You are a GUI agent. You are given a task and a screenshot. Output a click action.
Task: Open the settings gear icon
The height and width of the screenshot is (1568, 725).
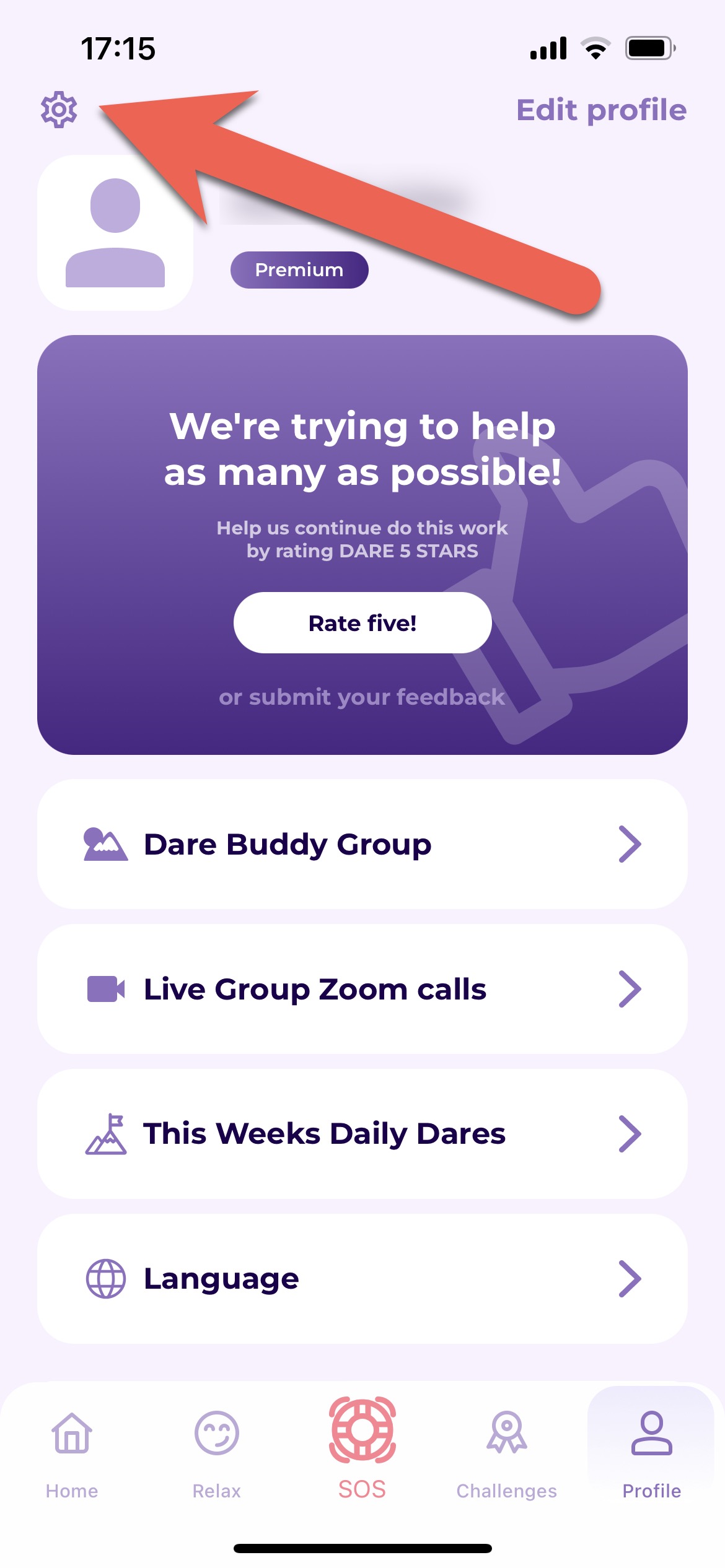[x=59, y=110]
